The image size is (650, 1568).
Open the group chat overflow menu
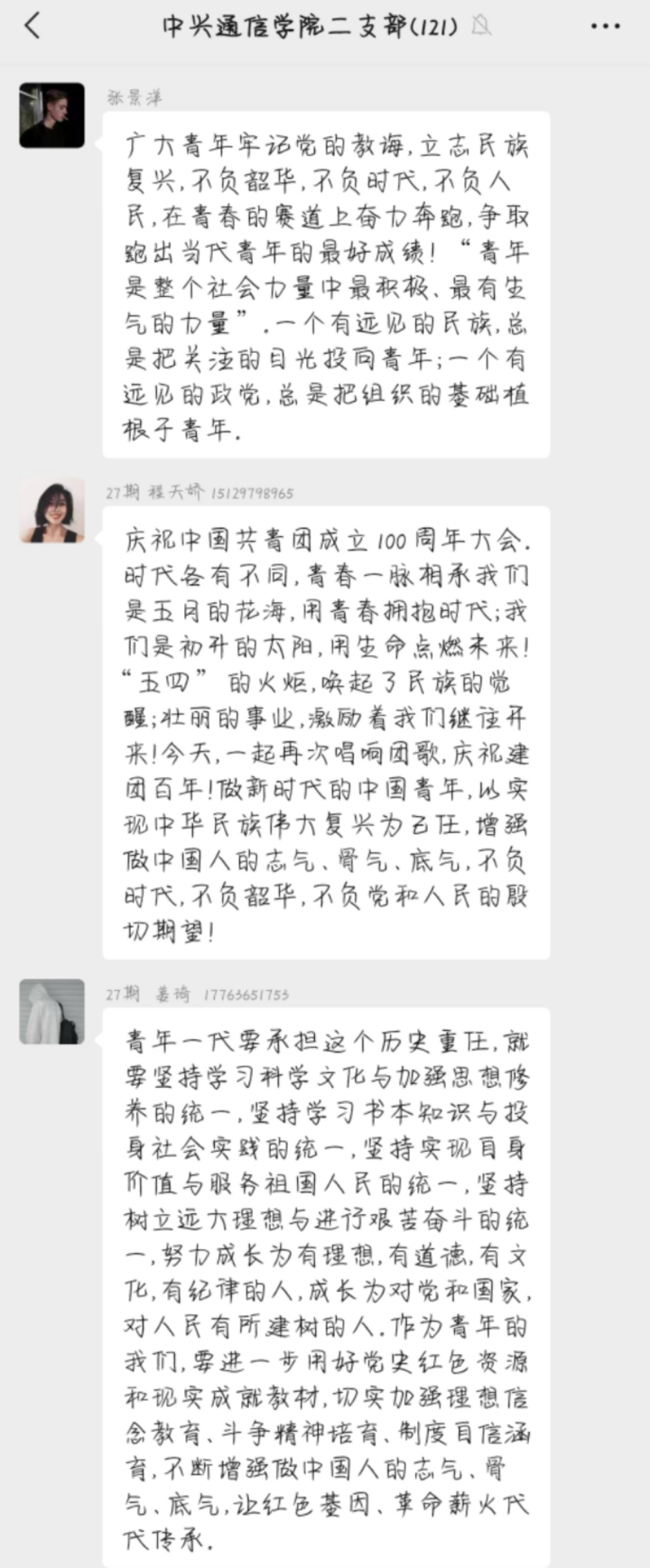click(605, 26)
